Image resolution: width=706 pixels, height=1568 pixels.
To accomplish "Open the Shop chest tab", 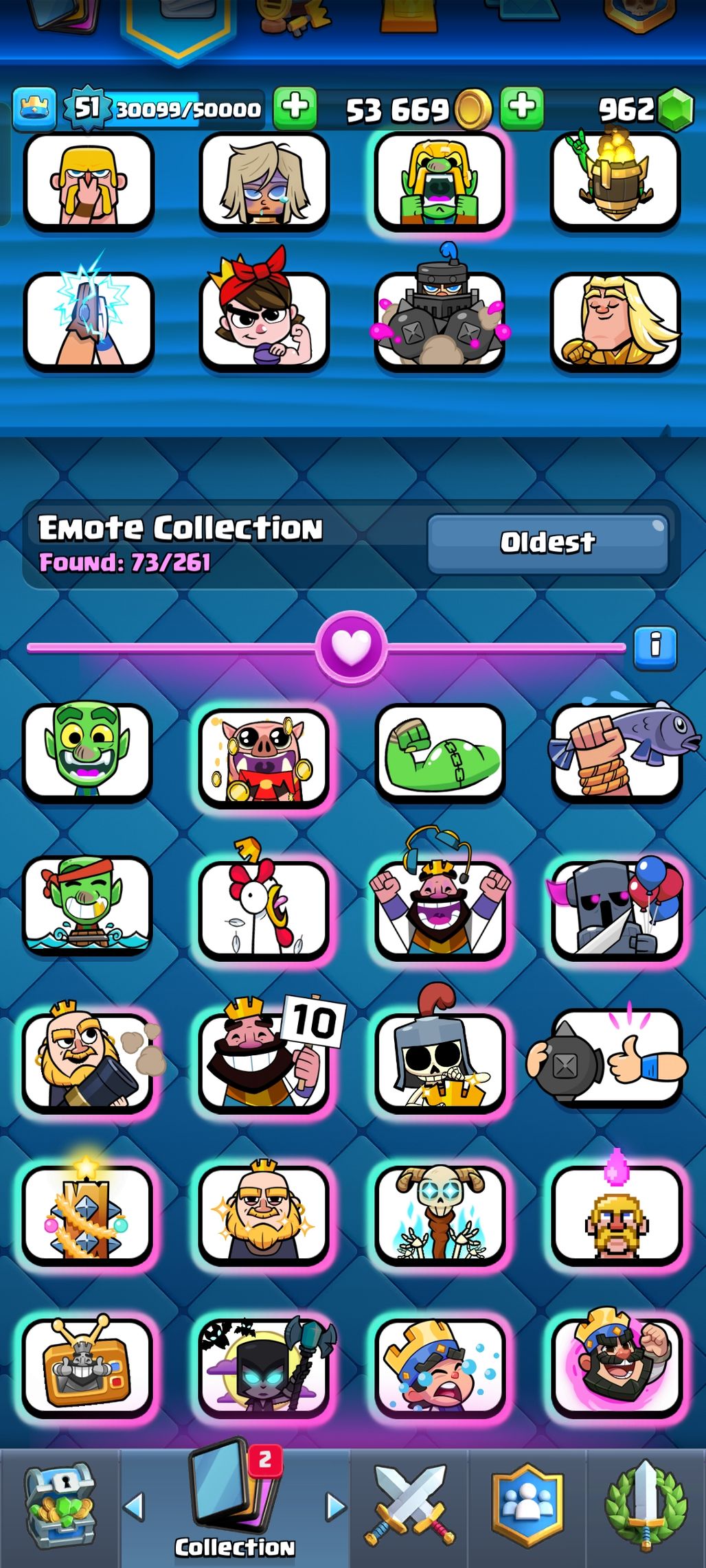I will coord(60,1509).
